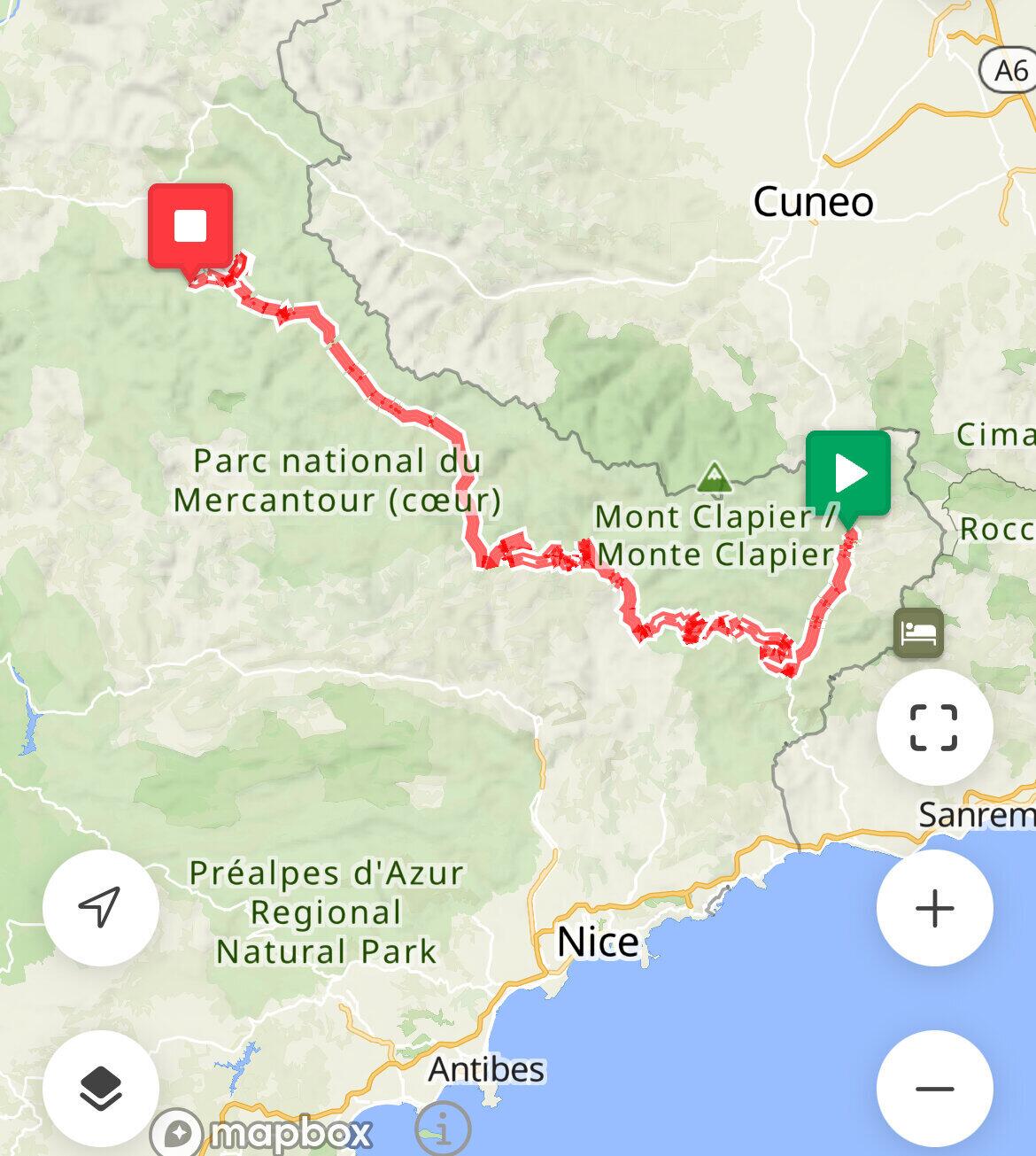Open the map layers selector
1036x1156 pixels.
(100, 1089)
